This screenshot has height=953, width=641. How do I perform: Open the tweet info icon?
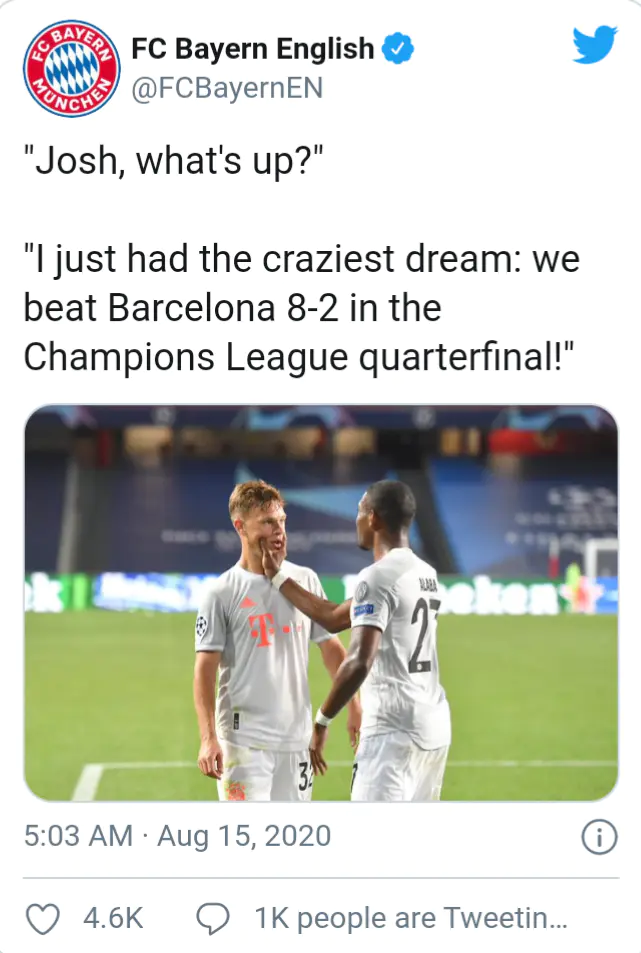[598, 837]
